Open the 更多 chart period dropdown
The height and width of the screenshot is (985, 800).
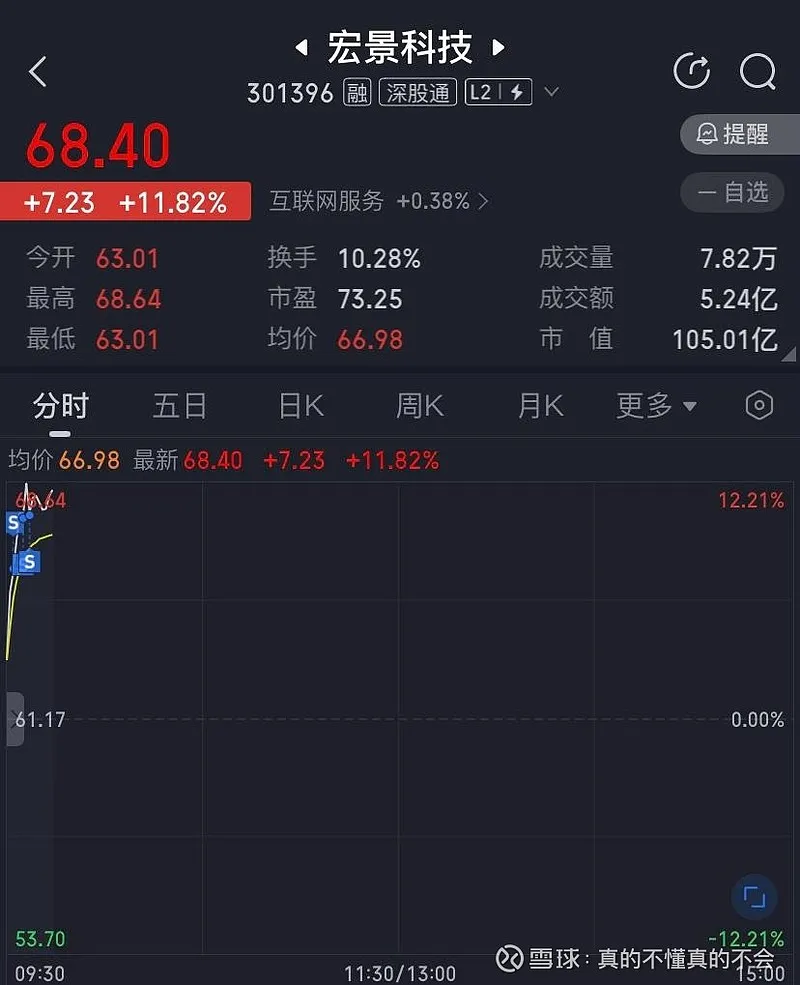(x=656, y=406)
